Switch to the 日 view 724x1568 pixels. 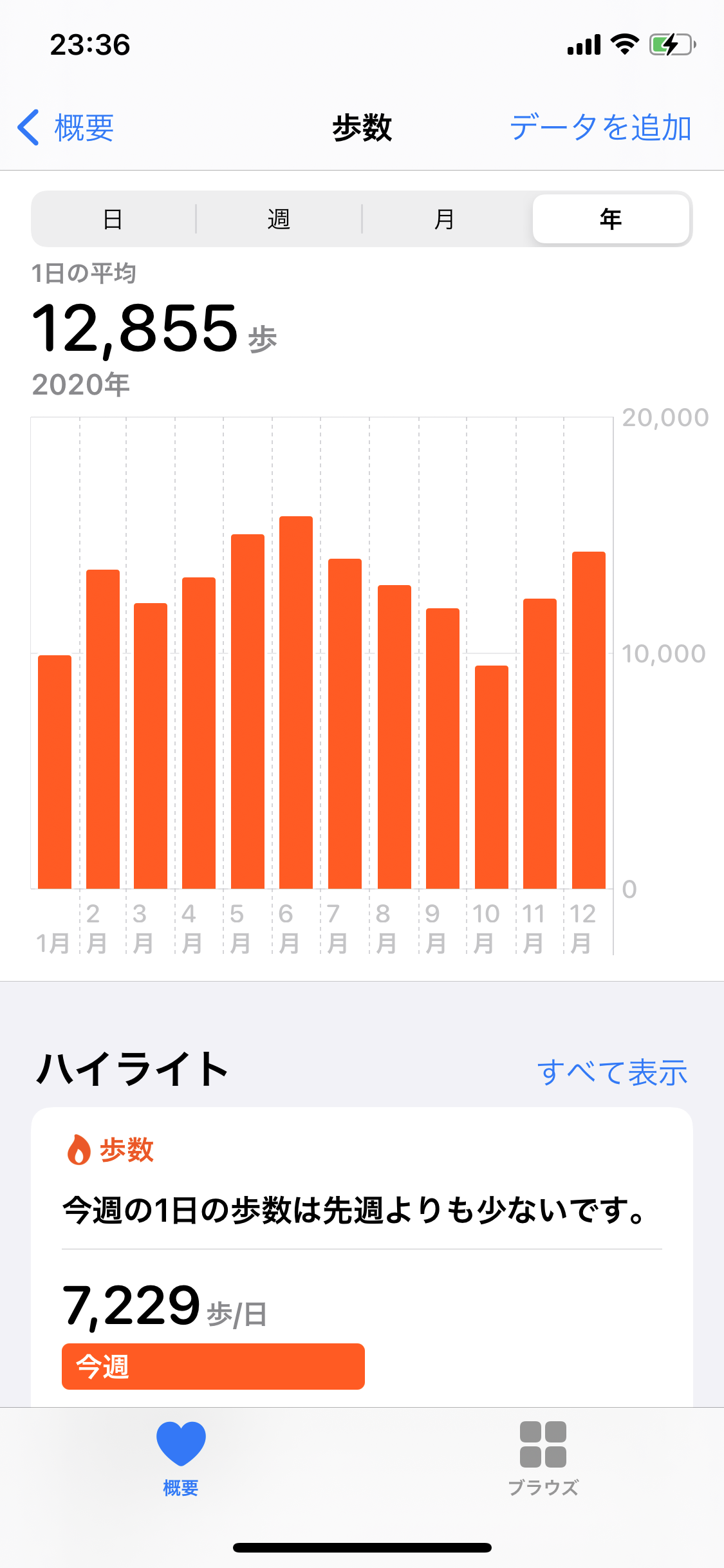113,219
